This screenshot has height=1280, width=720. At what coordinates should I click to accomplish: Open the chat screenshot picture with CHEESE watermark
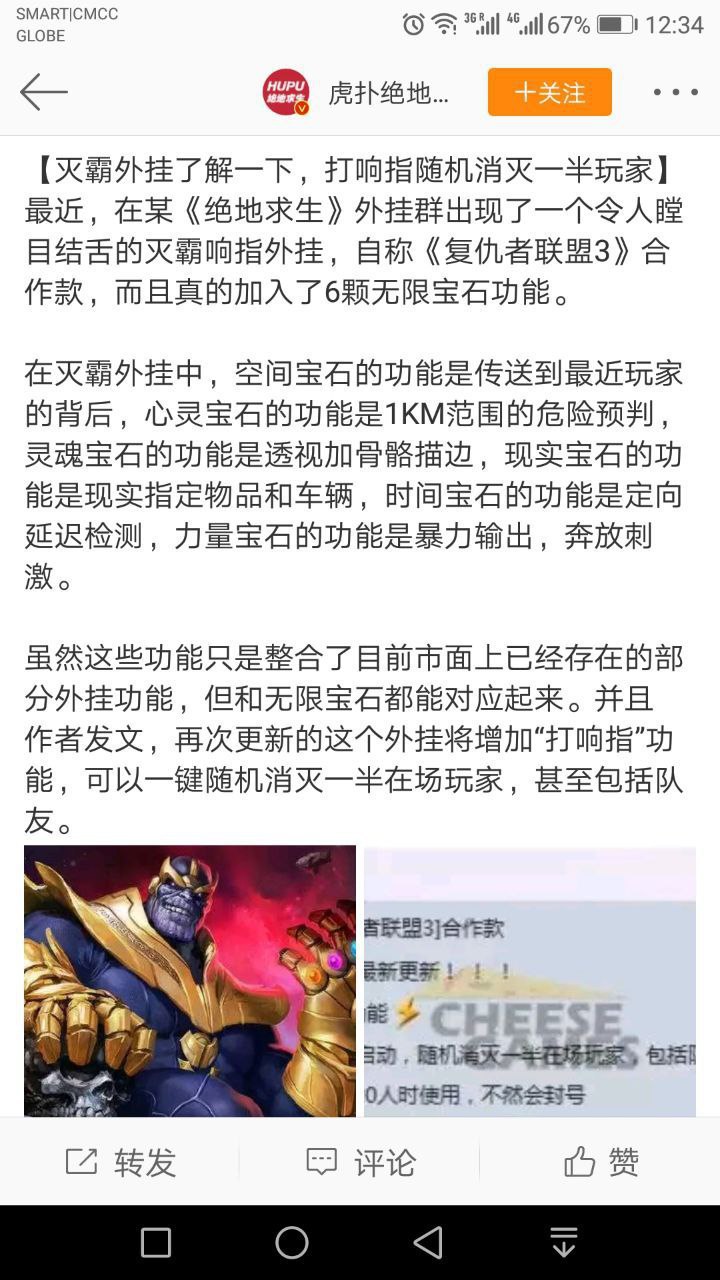(530, 980)
